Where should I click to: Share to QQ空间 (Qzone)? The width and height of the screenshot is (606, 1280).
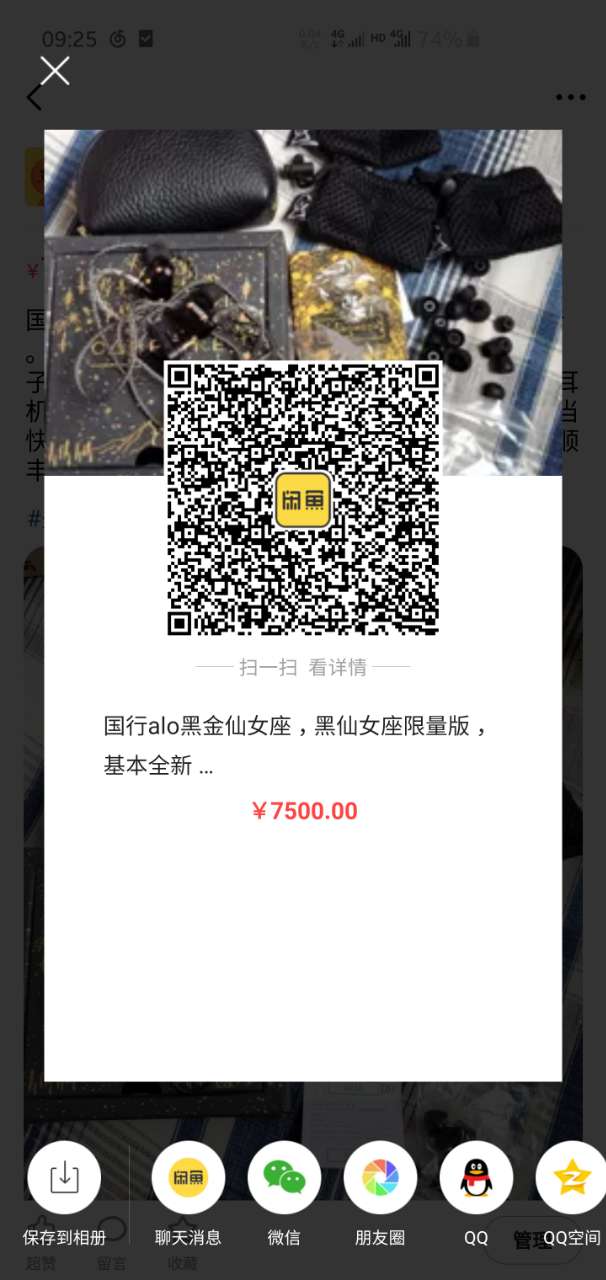click(572, 1178)
